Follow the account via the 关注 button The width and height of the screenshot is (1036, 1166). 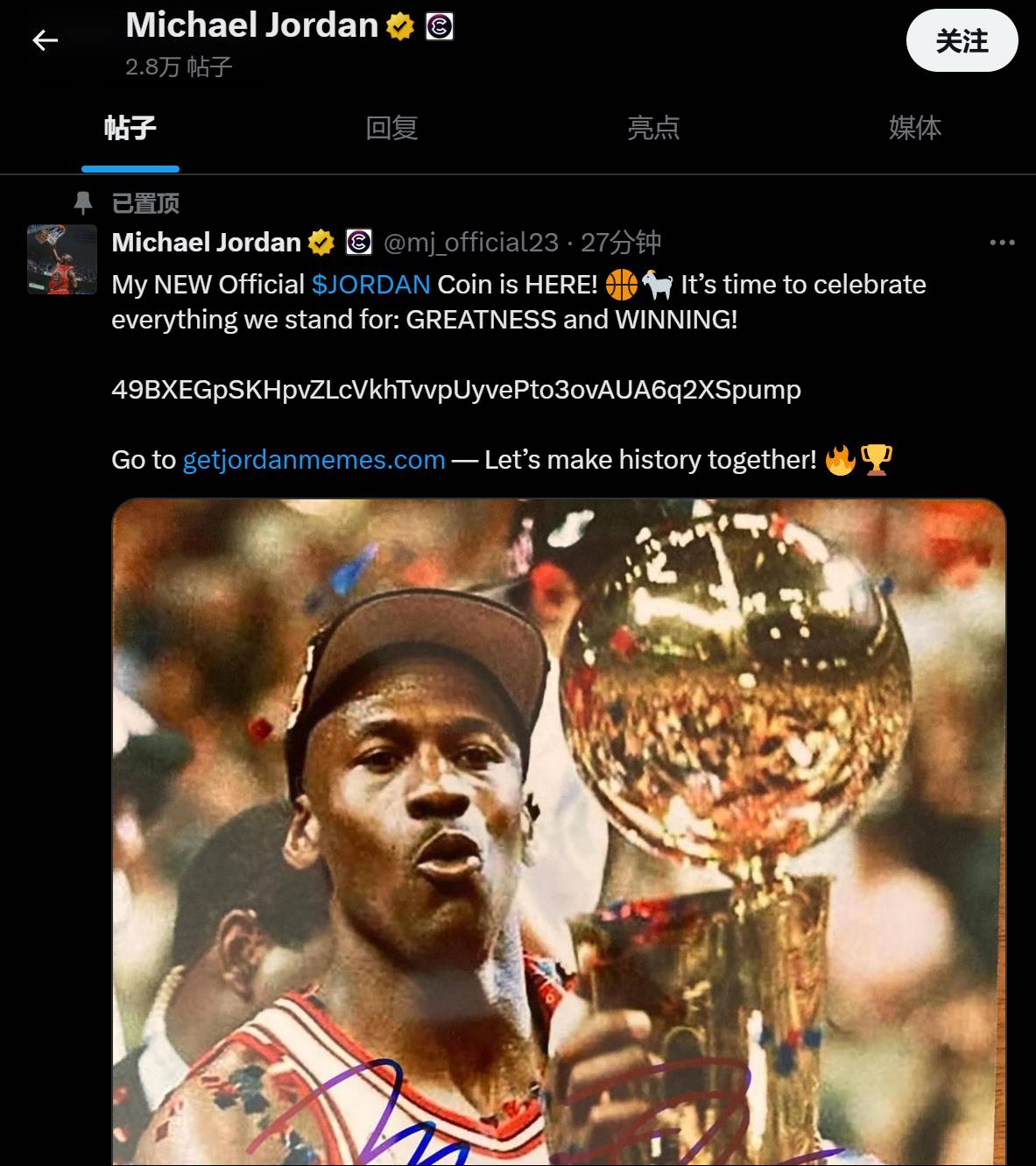coord(962,39)
